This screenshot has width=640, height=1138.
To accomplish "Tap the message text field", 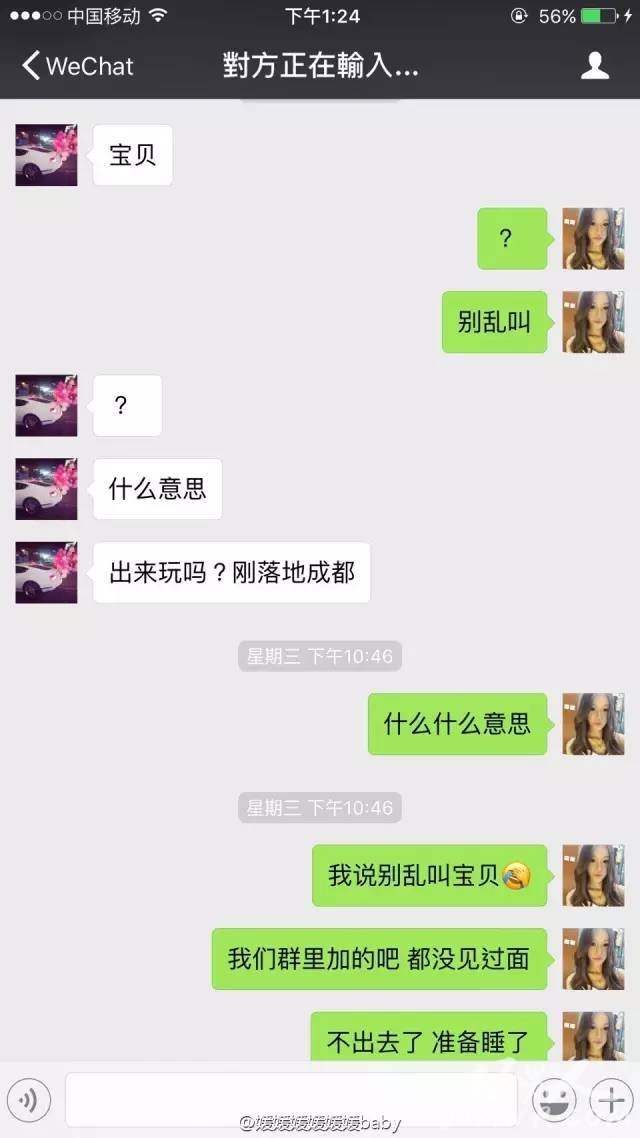I will [x=291, y=1100].
